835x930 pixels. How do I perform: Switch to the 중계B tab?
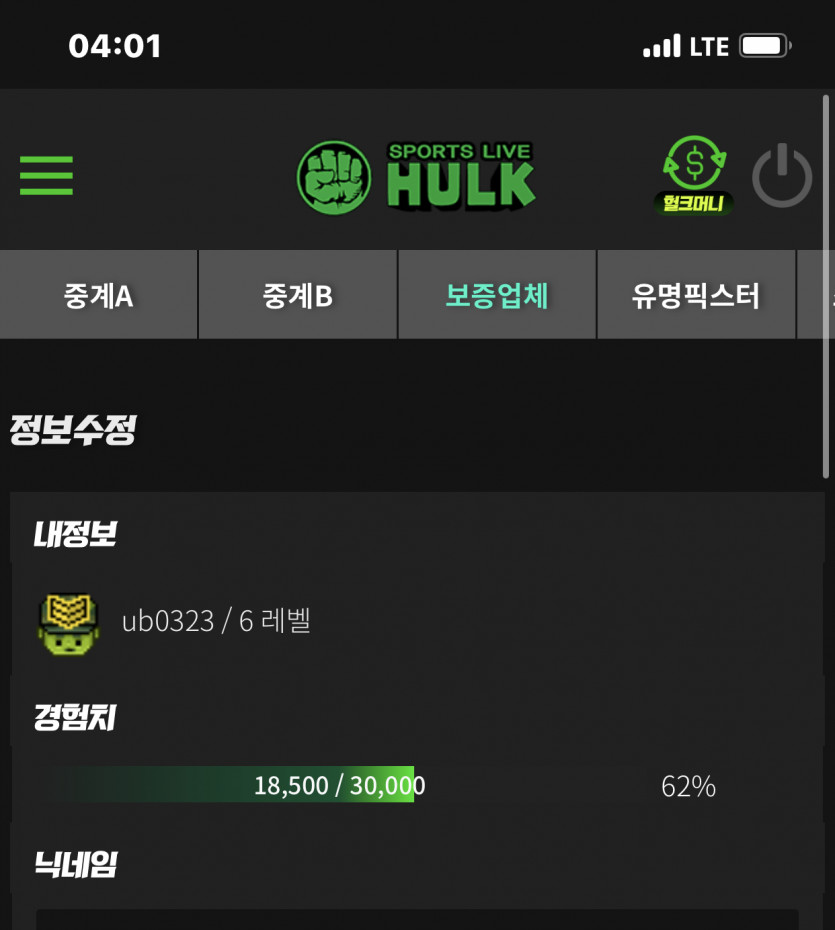point(298,294)
